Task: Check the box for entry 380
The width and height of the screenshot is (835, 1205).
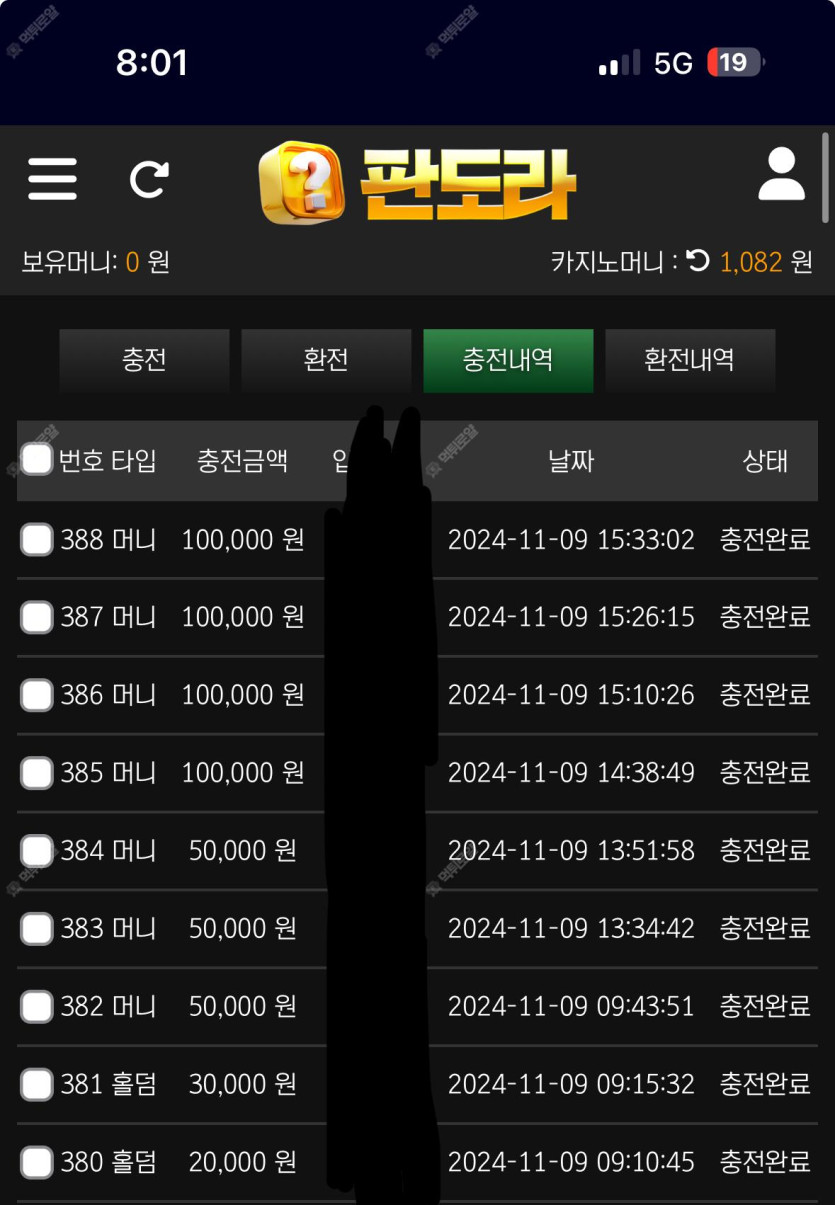Action: click(37, 1162)
